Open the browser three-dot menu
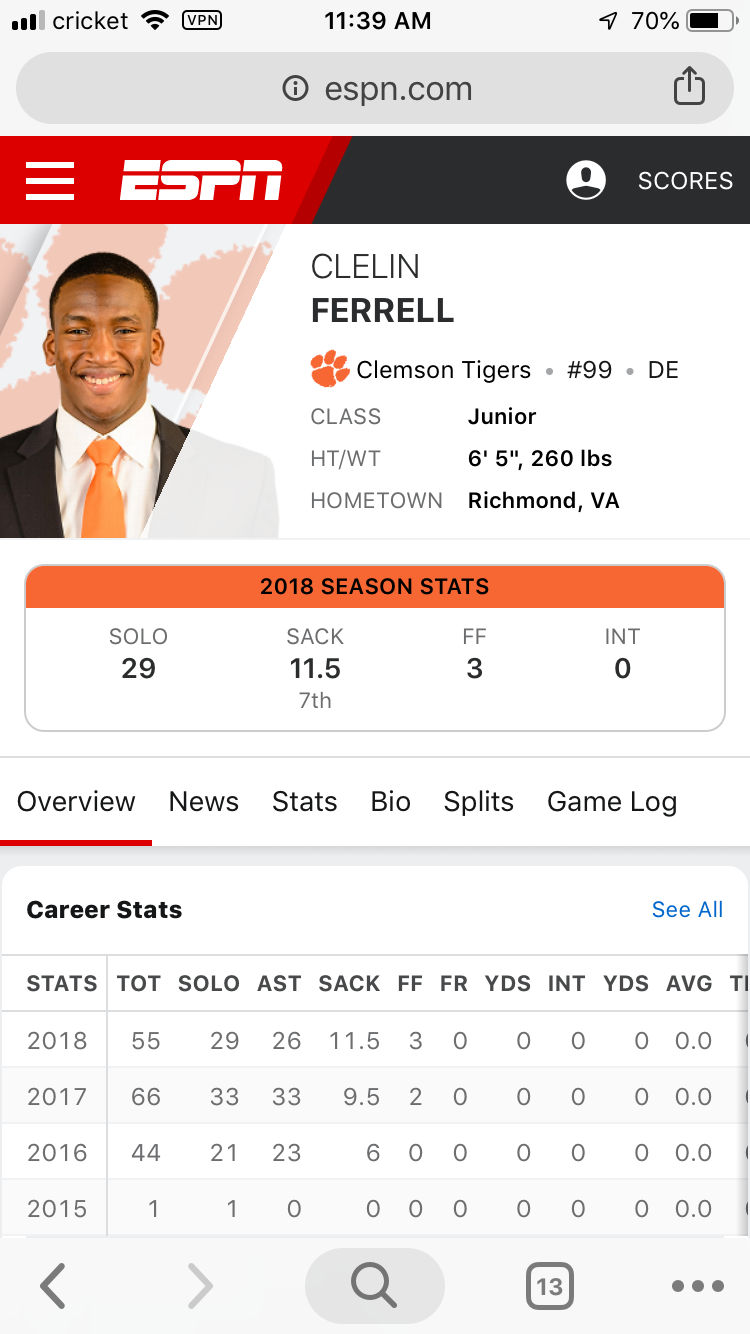This screenshot has height=1334, width=750. (x=698, y=1286)
